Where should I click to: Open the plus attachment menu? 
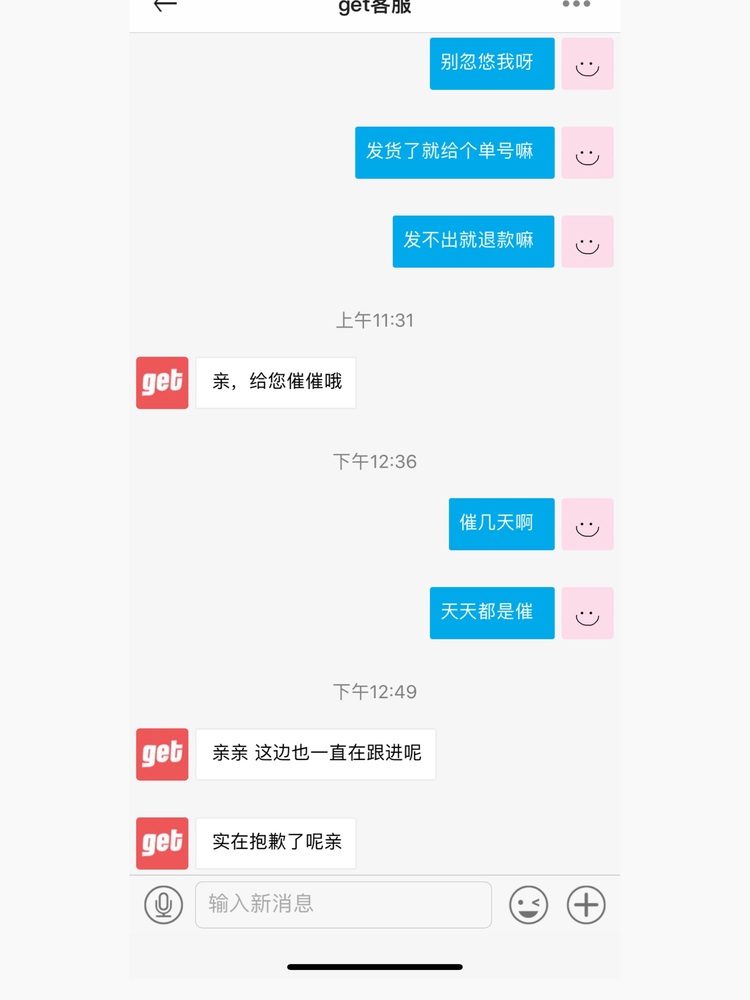pyautogui.click(x=586, y=905)
